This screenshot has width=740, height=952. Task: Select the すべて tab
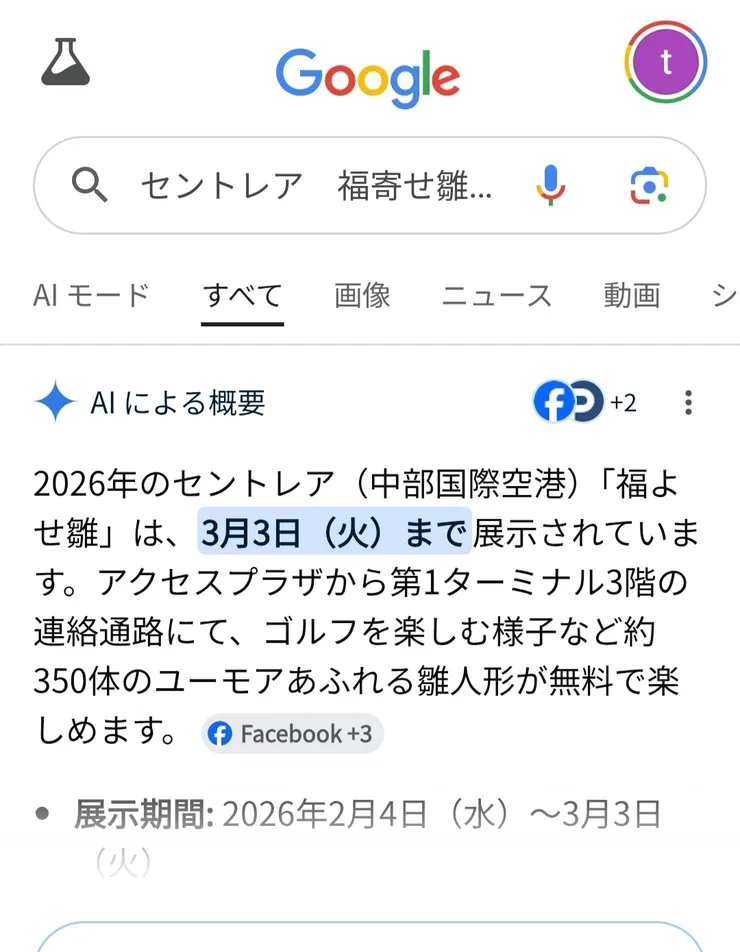(242, 295)
